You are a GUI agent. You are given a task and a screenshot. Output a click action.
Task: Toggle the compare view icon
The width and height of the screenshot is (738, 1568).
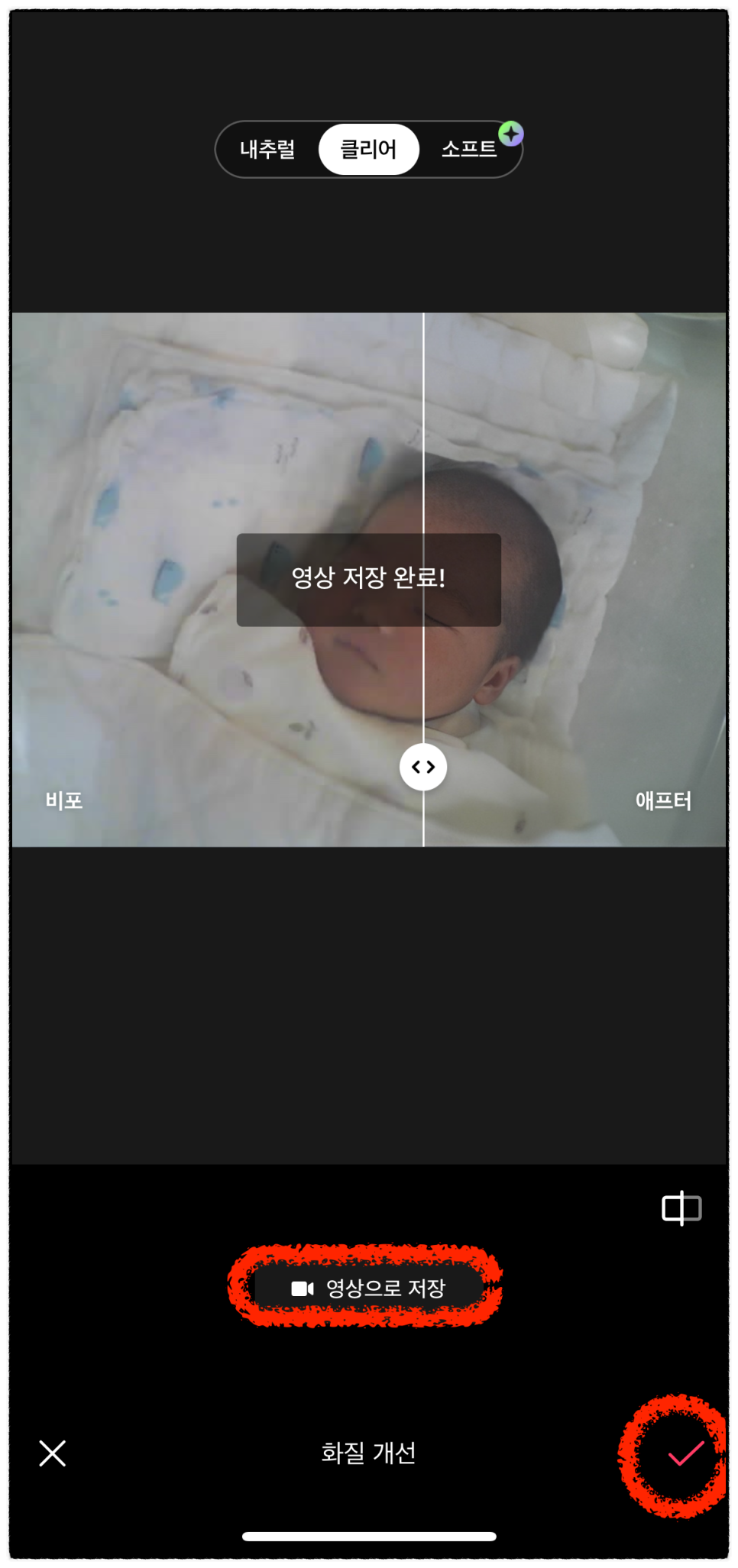[x=681, y=1208]
